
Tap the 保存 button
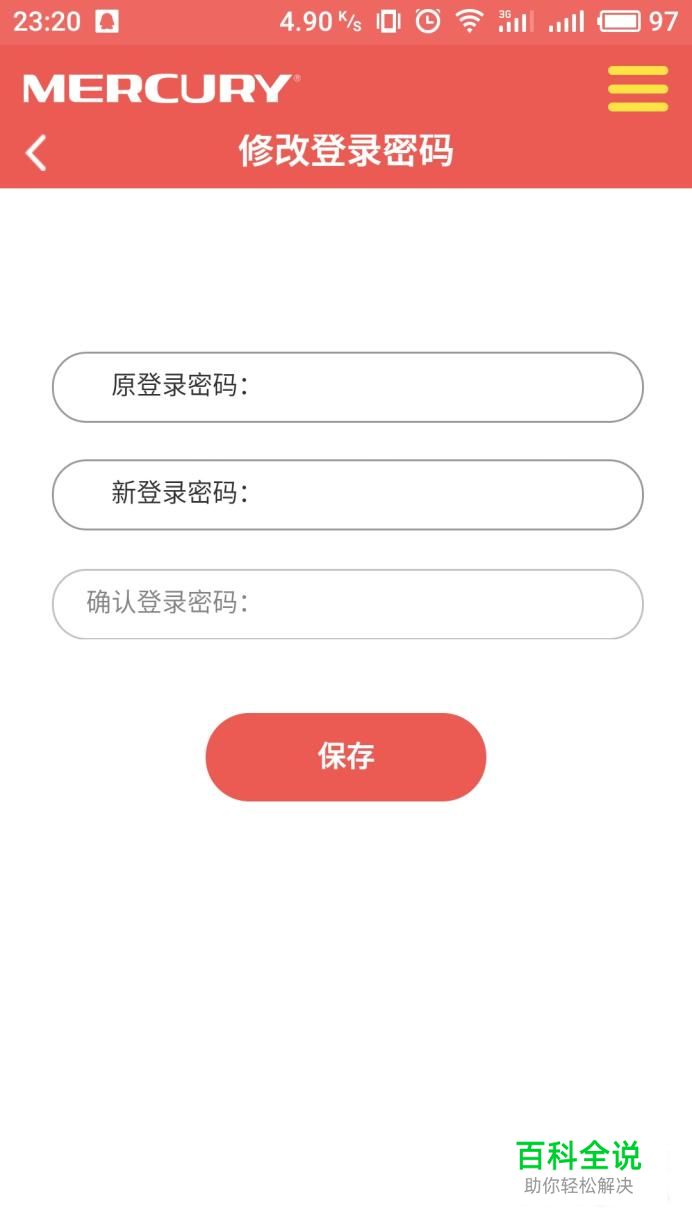(346, 757)
